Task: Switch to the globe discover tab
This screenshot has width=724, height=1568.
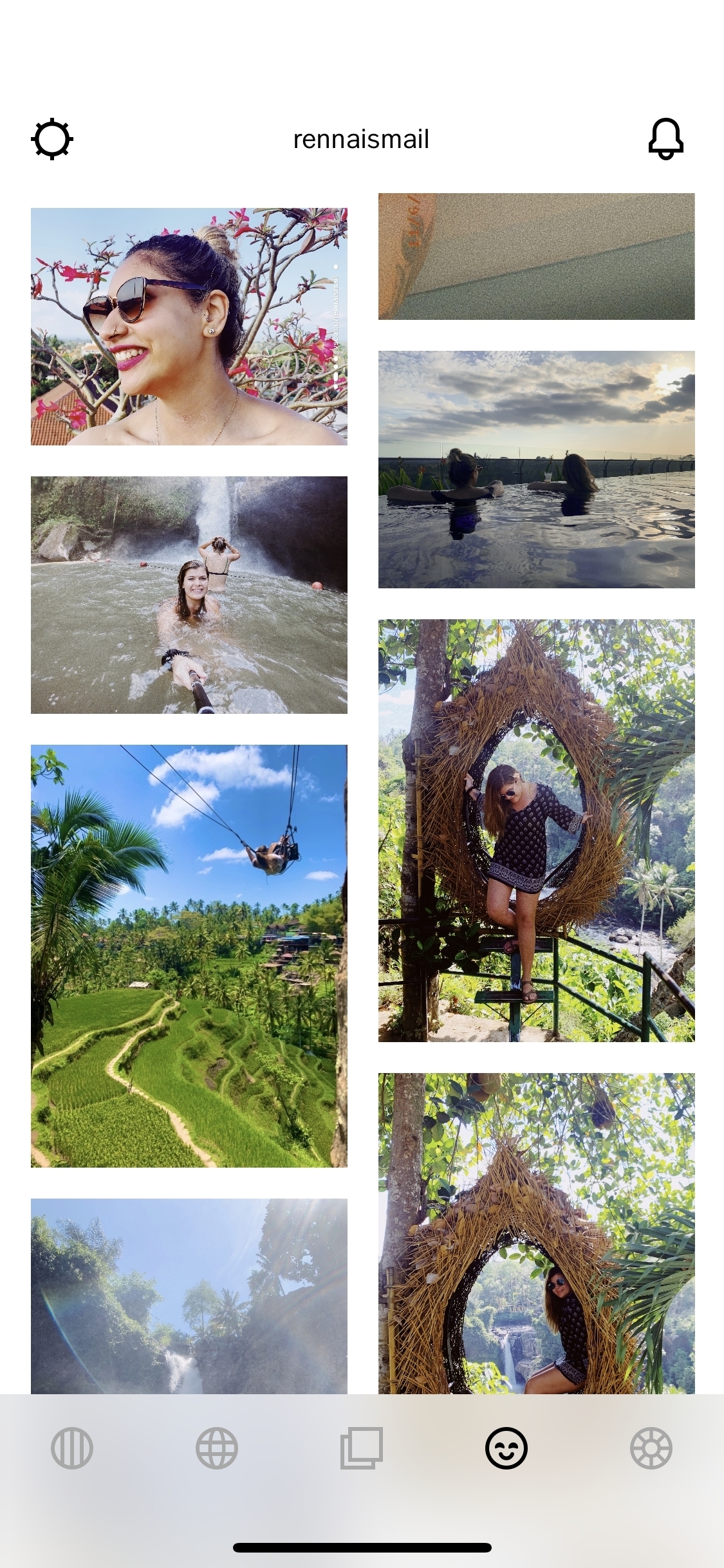Action: [217, 1448]
